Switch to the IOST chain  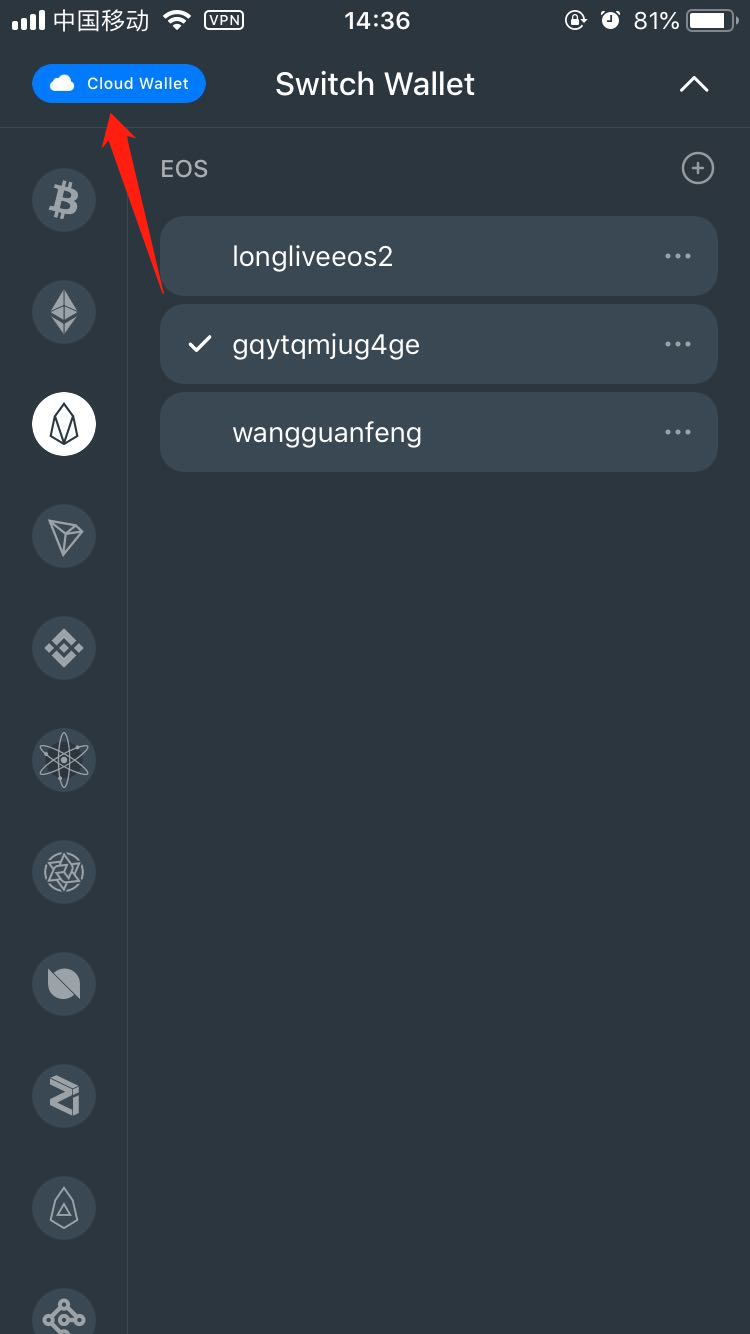point(64,872)
